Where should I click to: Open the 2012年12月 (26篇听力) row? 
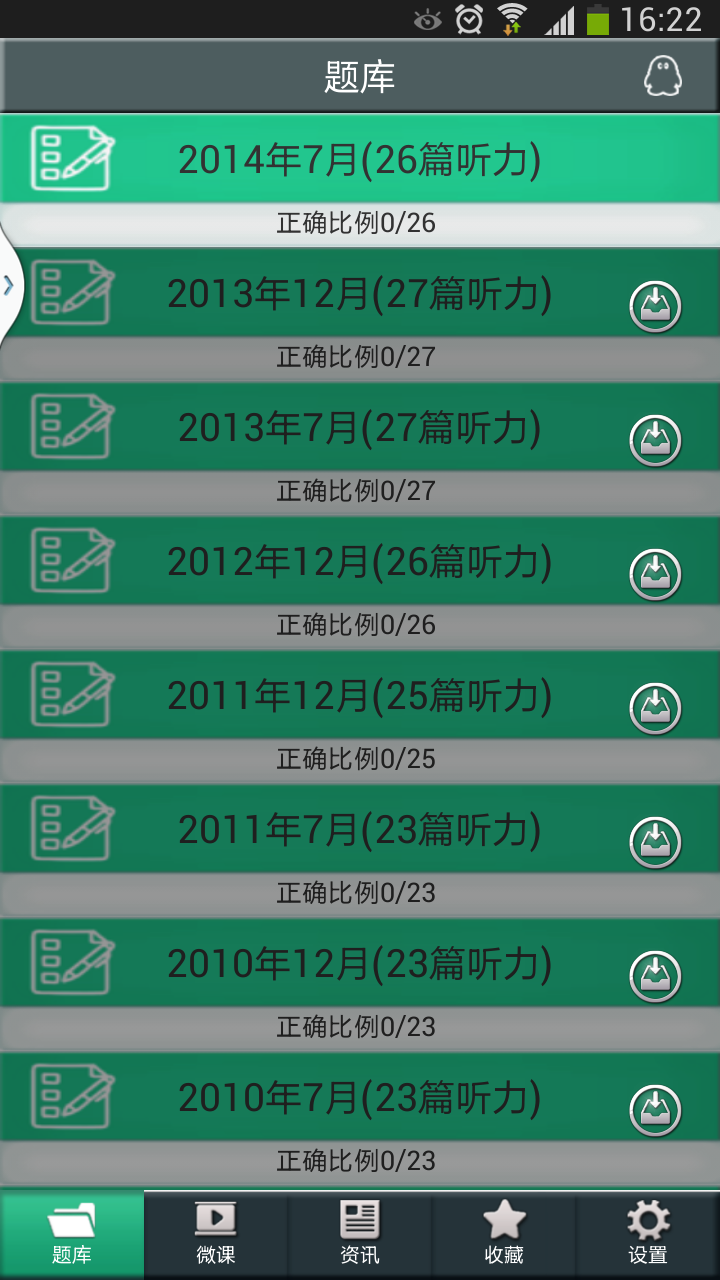click(360, 561)
